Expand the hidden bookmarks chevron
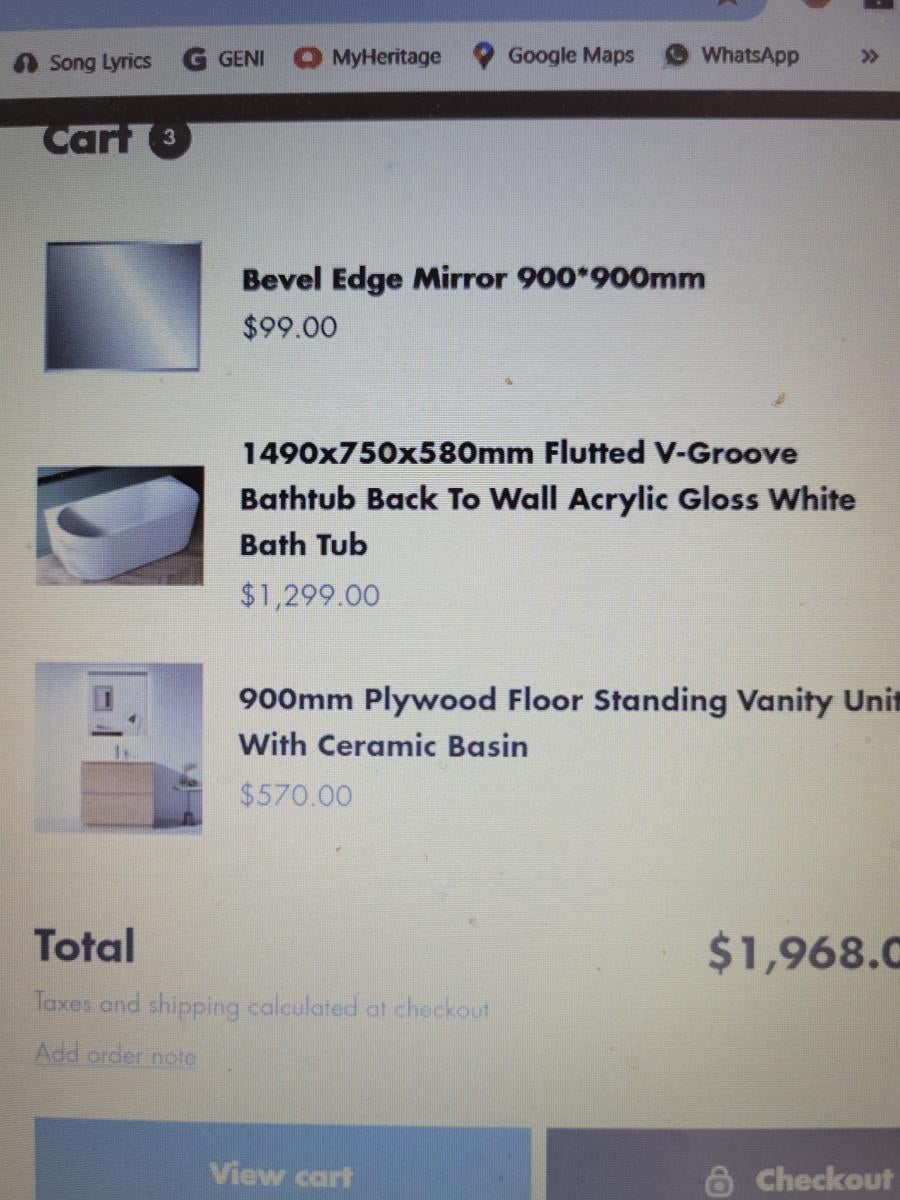Screen dimensions: 900x1200 pyautogui.click(x=869, y=56)
